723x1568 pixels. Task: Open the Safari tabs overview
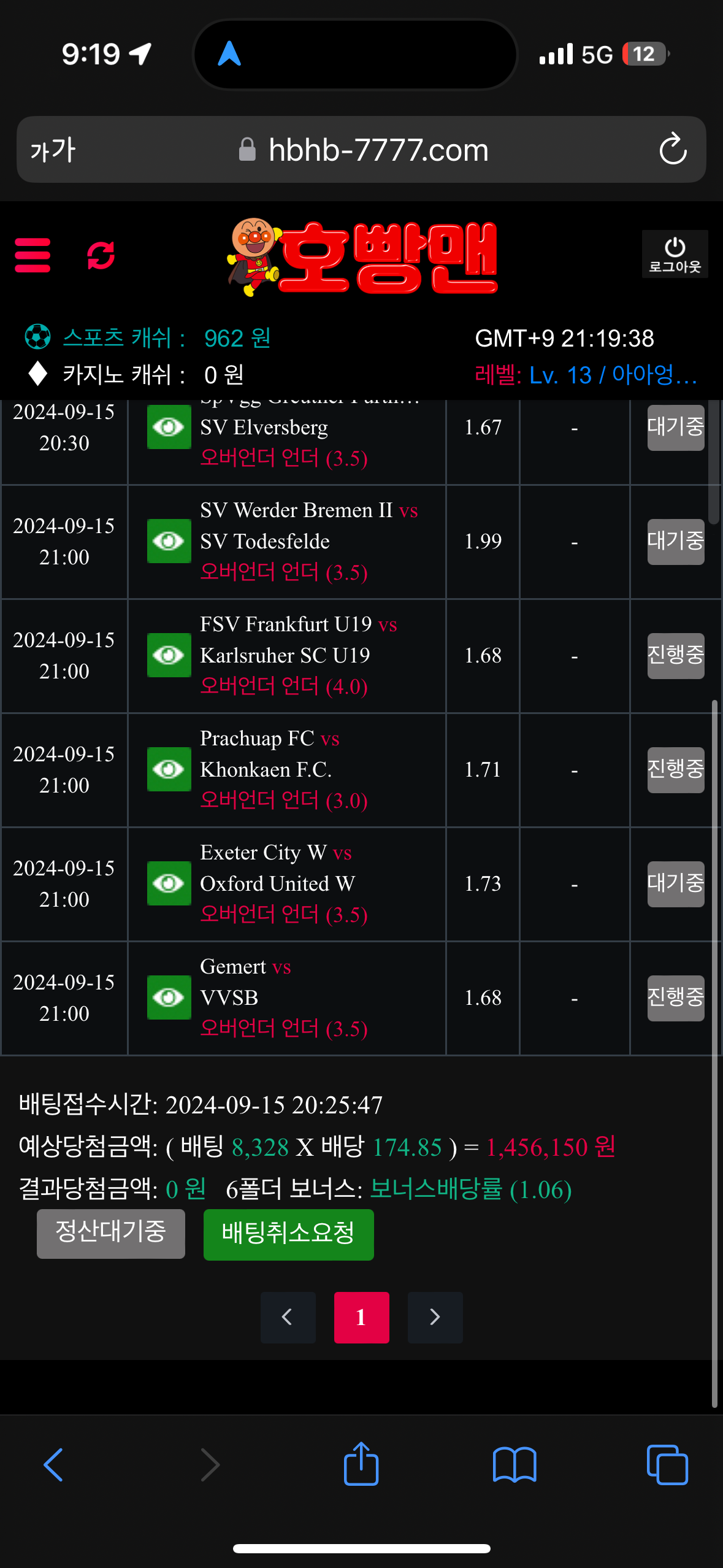click(x=667, y=1465)
